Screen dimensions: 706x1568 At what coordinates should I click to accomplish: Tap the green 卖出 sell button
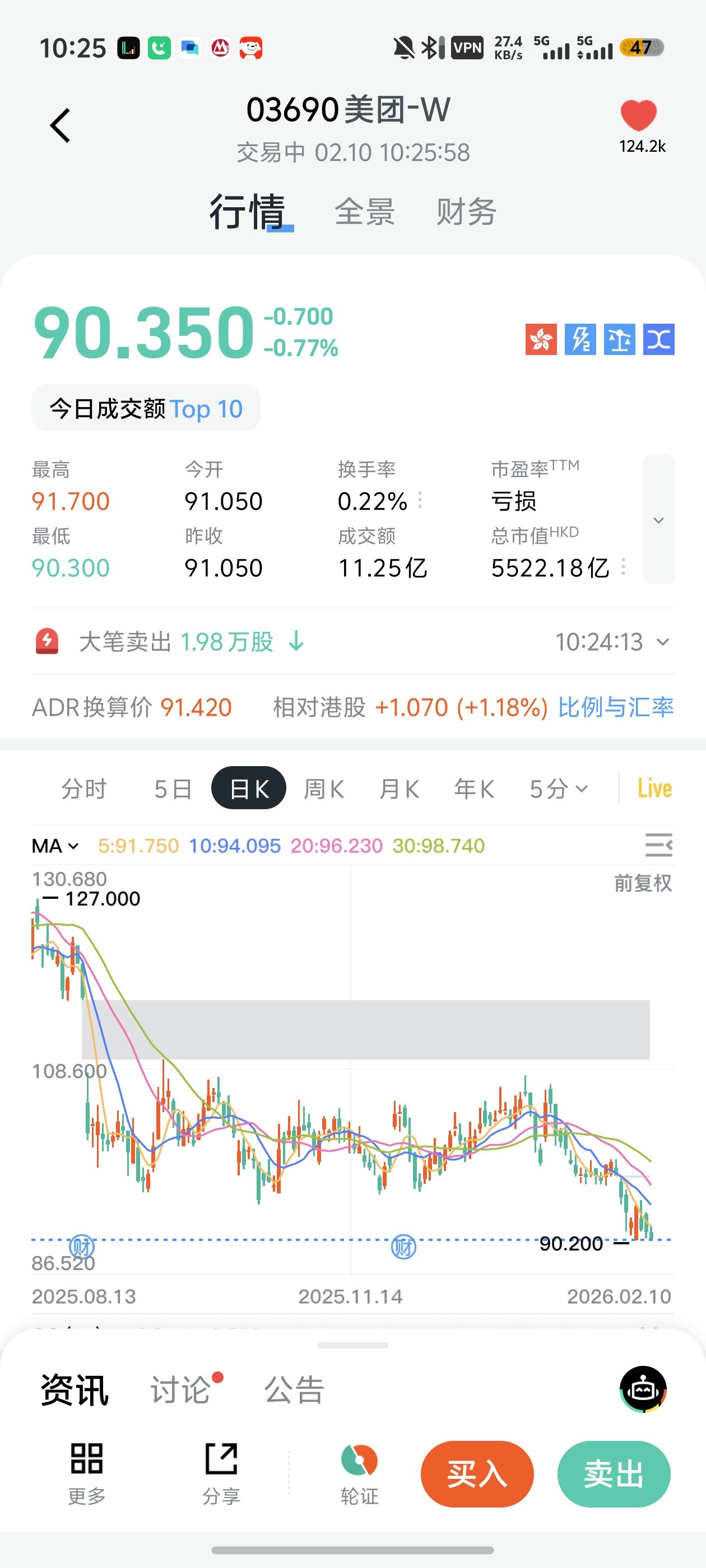pyautogui.click(x=614, y=1474)
